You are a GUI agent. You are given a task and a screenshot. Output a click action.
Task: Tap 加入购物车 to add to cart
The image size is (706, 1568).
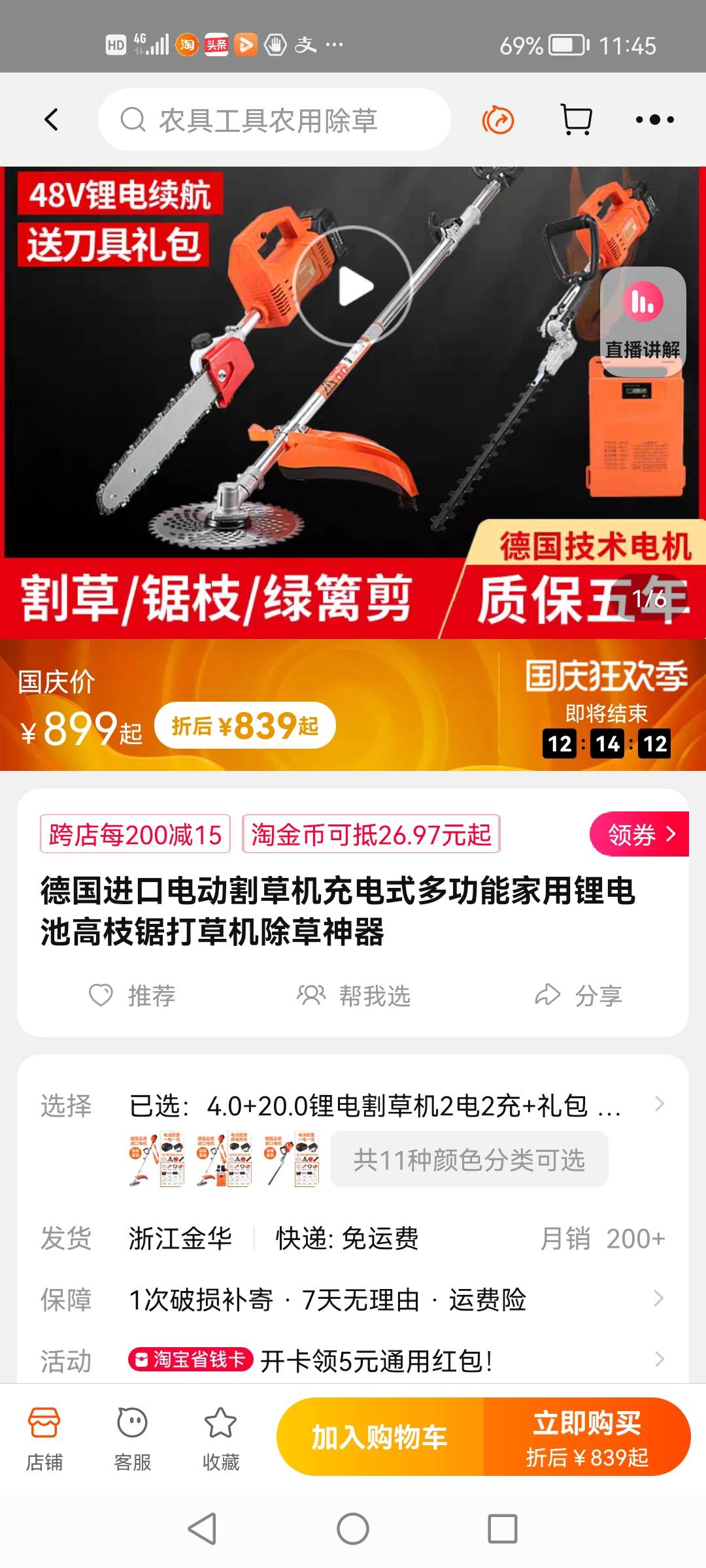[380, 1437]
